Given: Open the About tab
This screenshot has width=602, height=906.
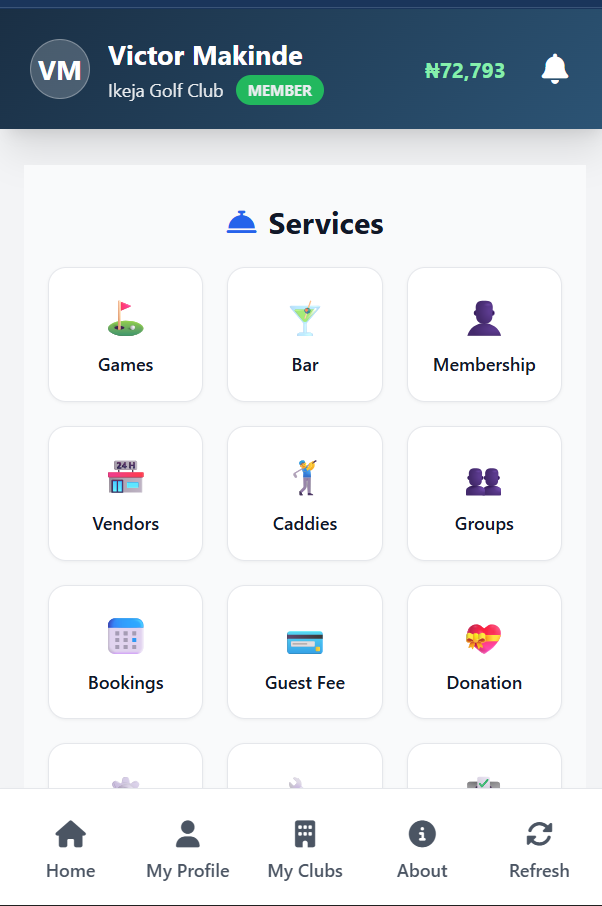Looking at the screenshot, I should (x=422, y=849).
